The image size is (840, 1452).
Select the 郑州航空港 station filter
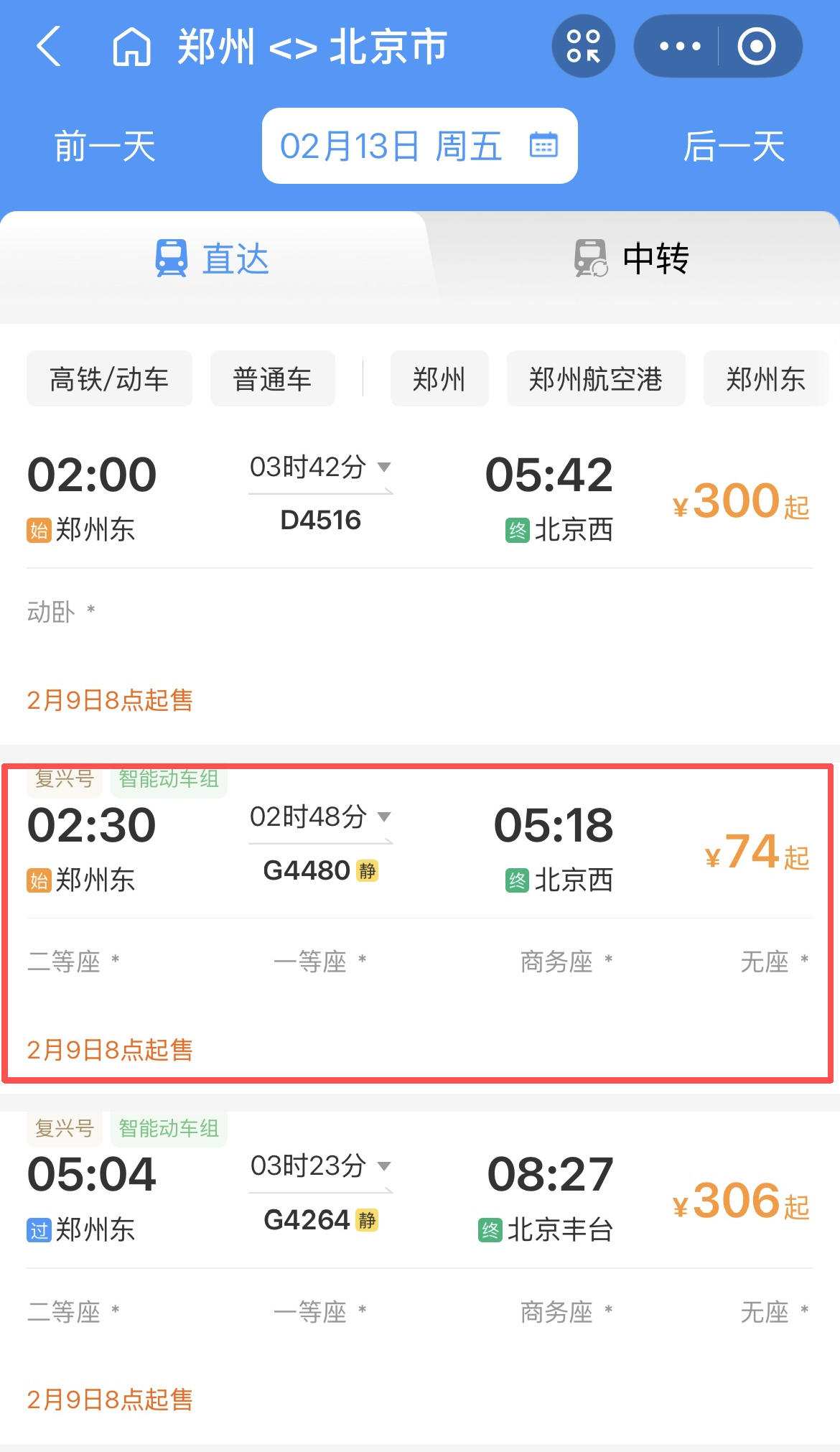click(x=595, y=379)
